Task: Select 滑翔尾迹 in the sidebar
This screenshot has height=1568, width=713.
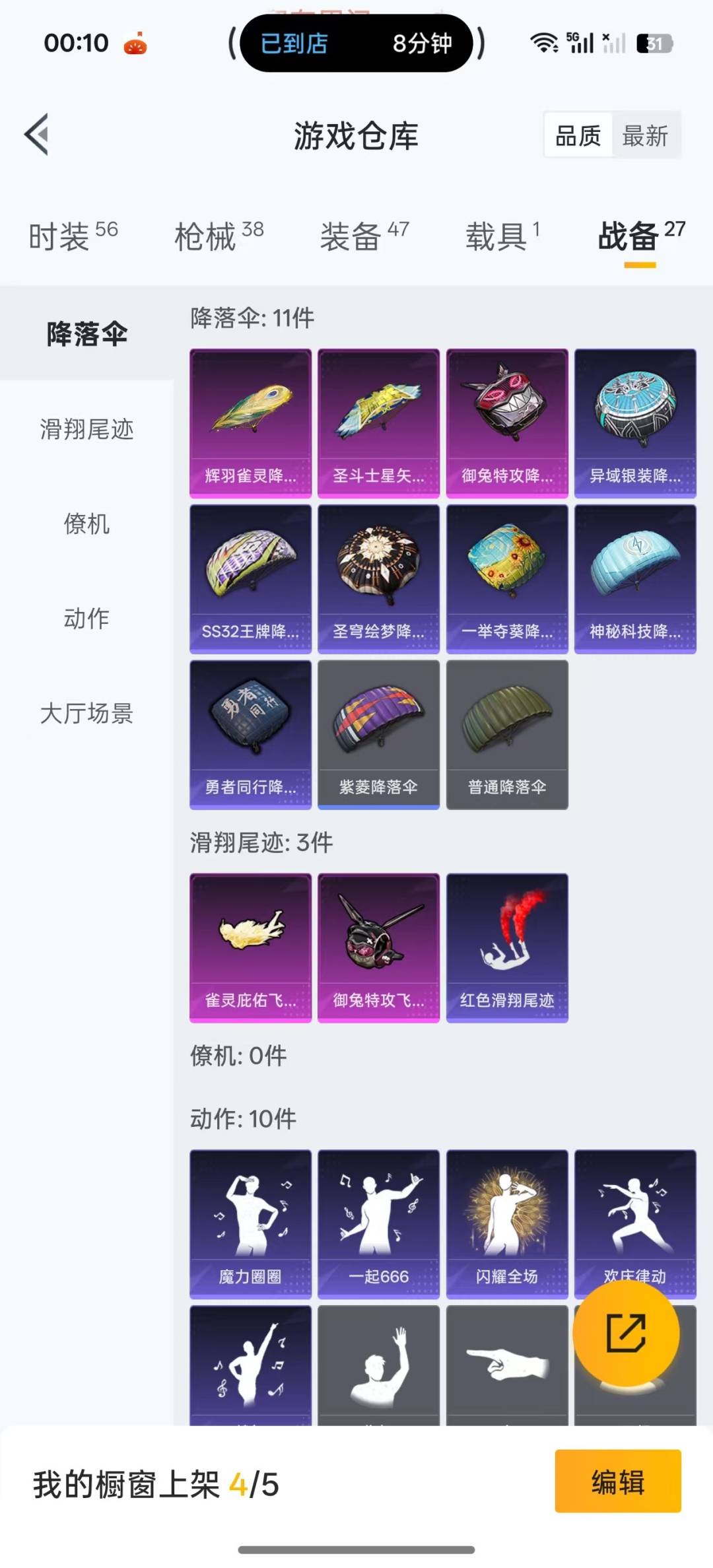Action: click(x=86, y=429)
